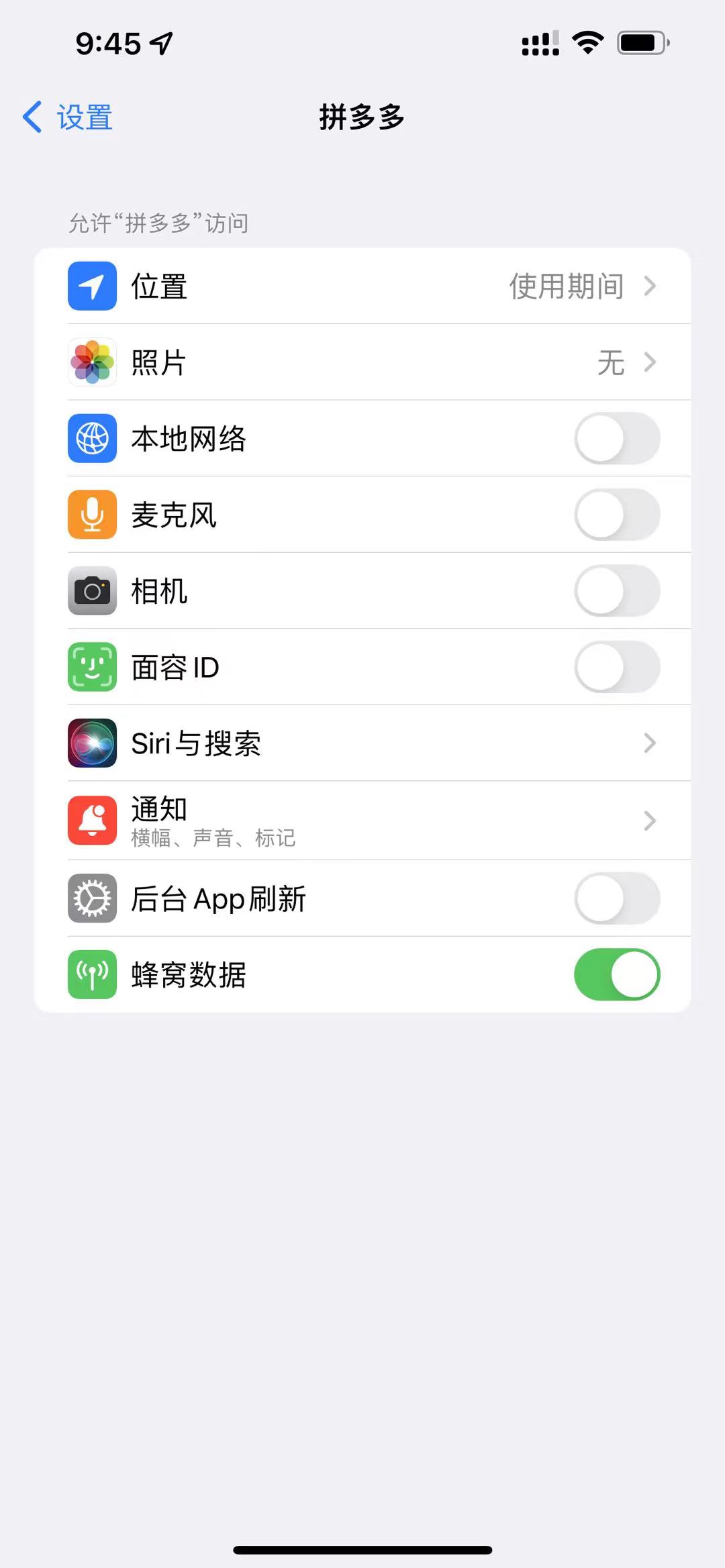
Task: Allow 相机 access
Action: coord(616,591)
